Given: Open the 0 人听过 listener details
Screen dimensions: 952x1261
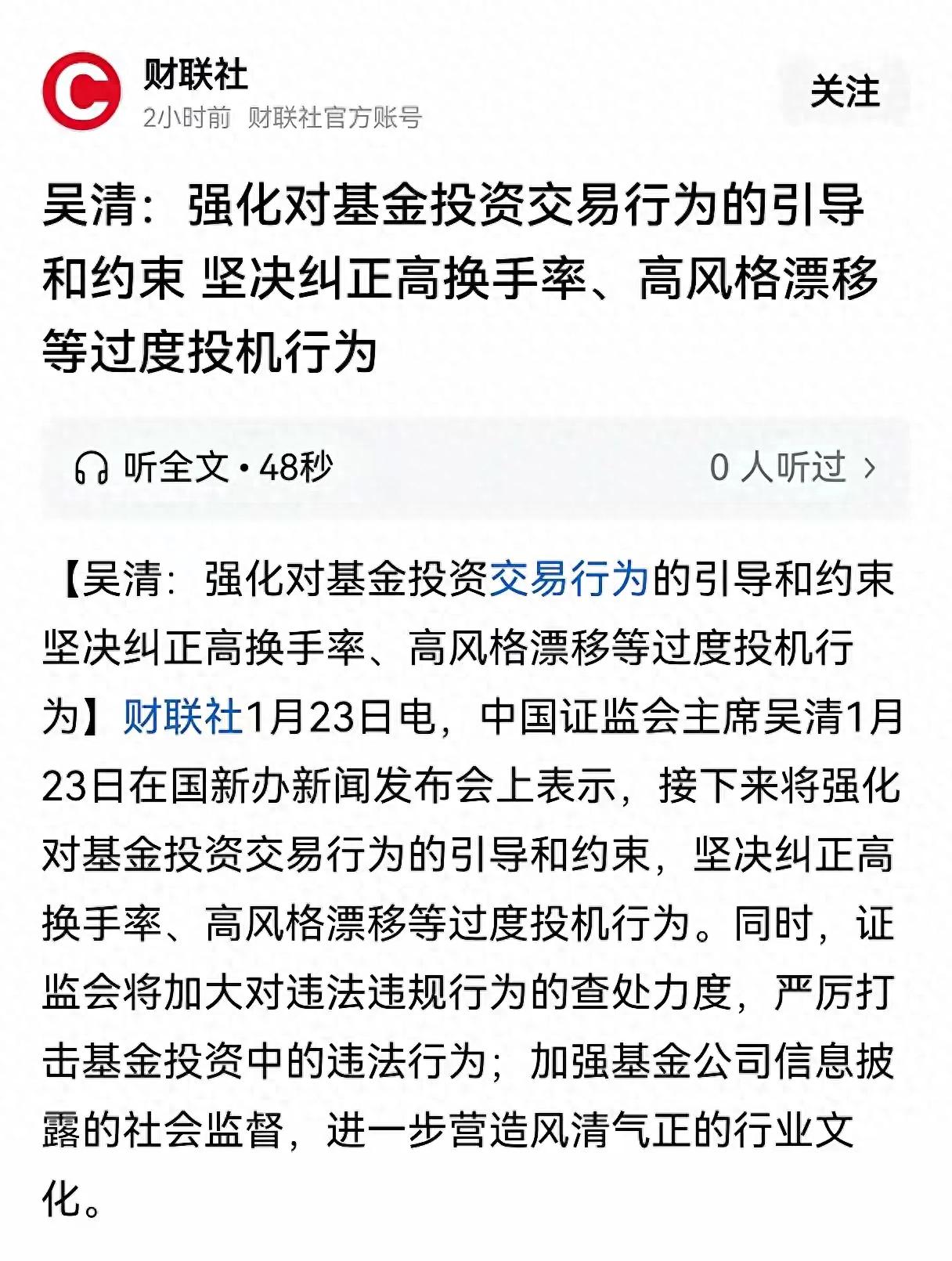Looking at the screenshot, I should 792,468.
